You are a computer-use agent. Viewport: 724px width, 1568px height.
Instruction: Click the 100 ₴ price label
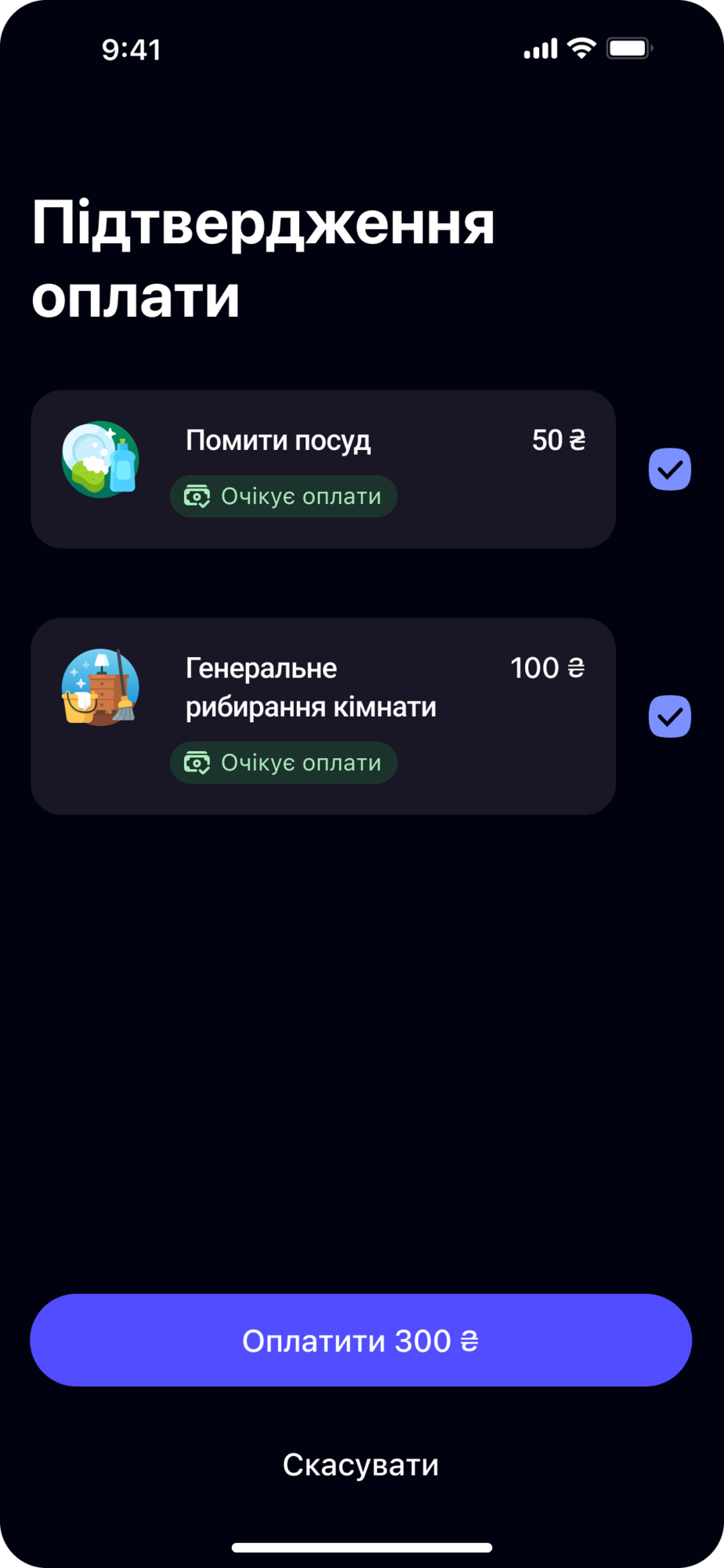point(547,667)
